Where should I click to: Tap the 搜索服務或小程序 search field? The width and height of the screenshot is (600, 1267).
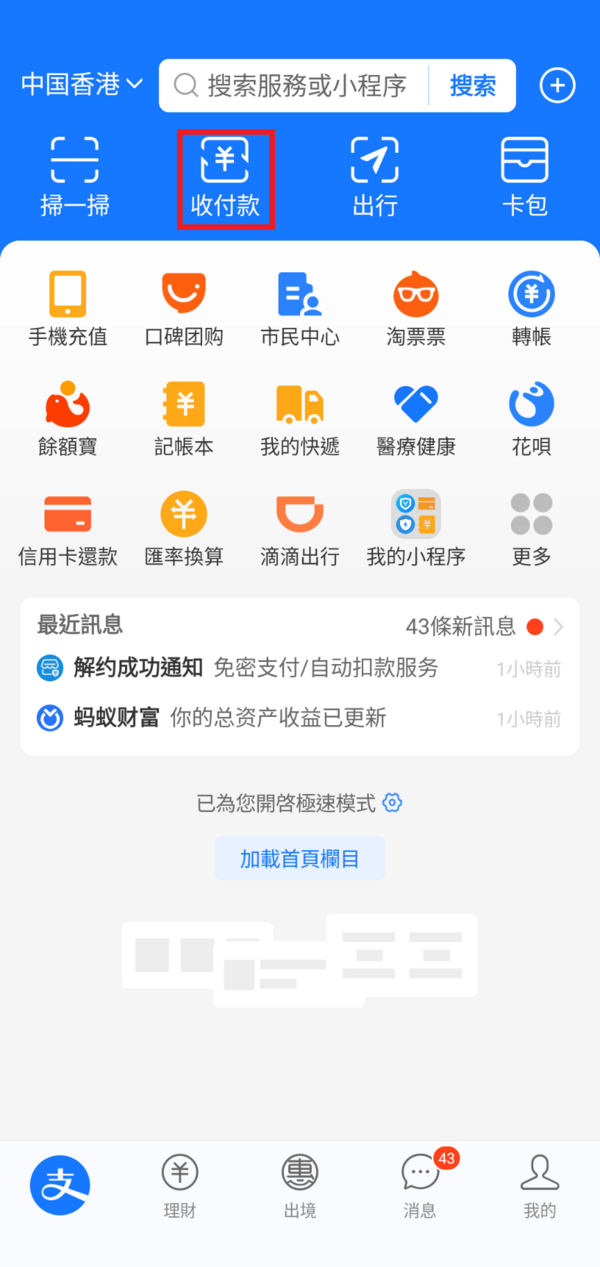pyautogui.click(x=294, y=86)
